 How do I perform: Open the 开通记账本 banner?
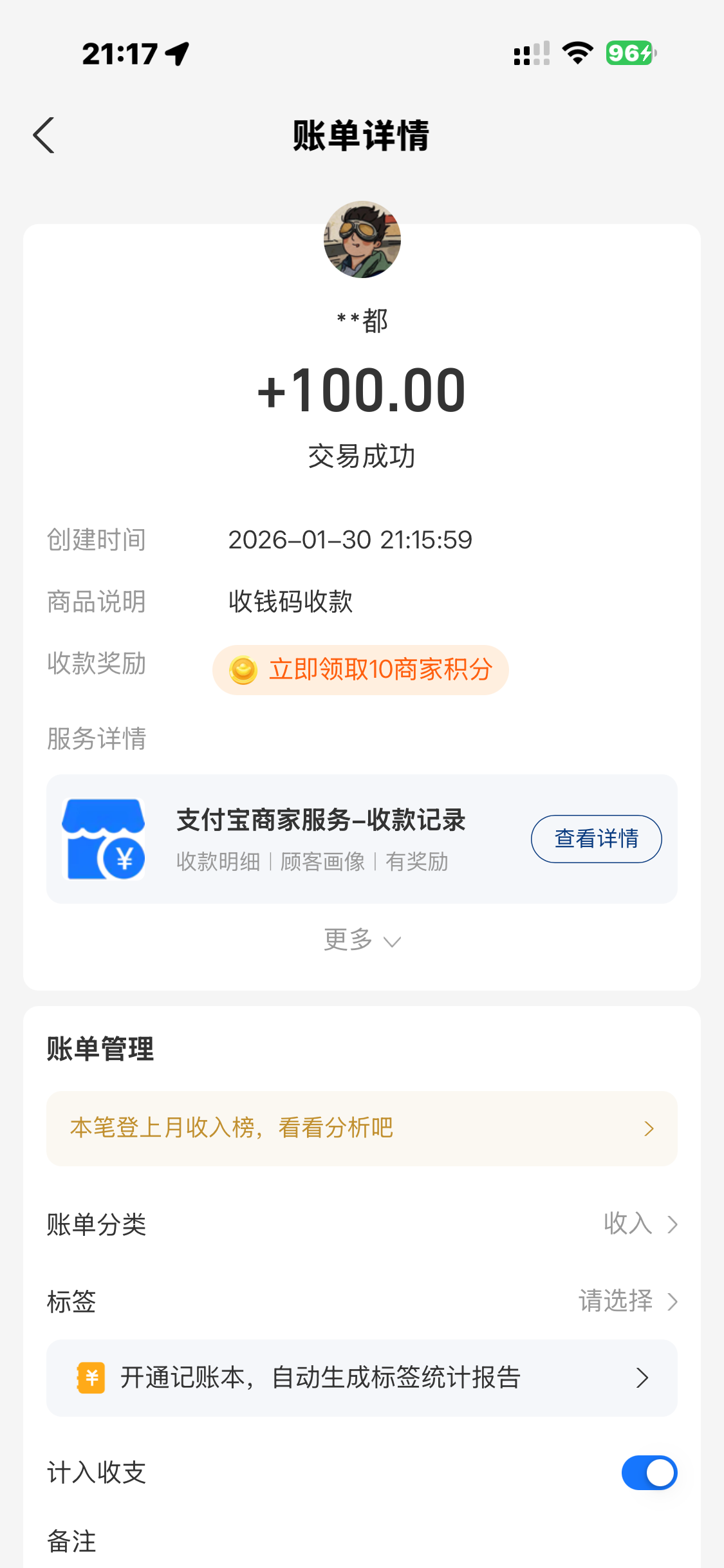[x=362, y=1378]
